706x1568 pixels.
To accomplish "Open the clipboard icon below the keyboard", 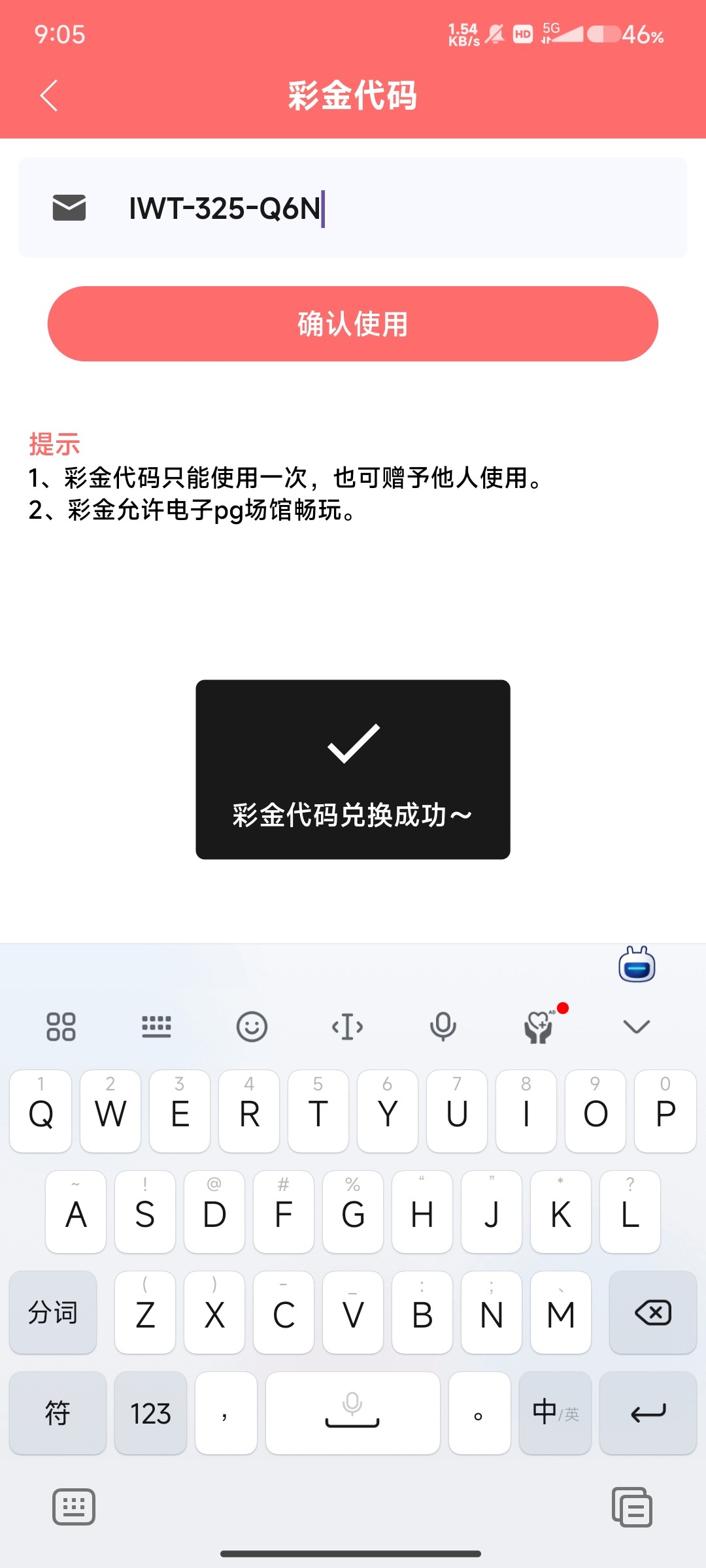I will (x=632, y=1507).
